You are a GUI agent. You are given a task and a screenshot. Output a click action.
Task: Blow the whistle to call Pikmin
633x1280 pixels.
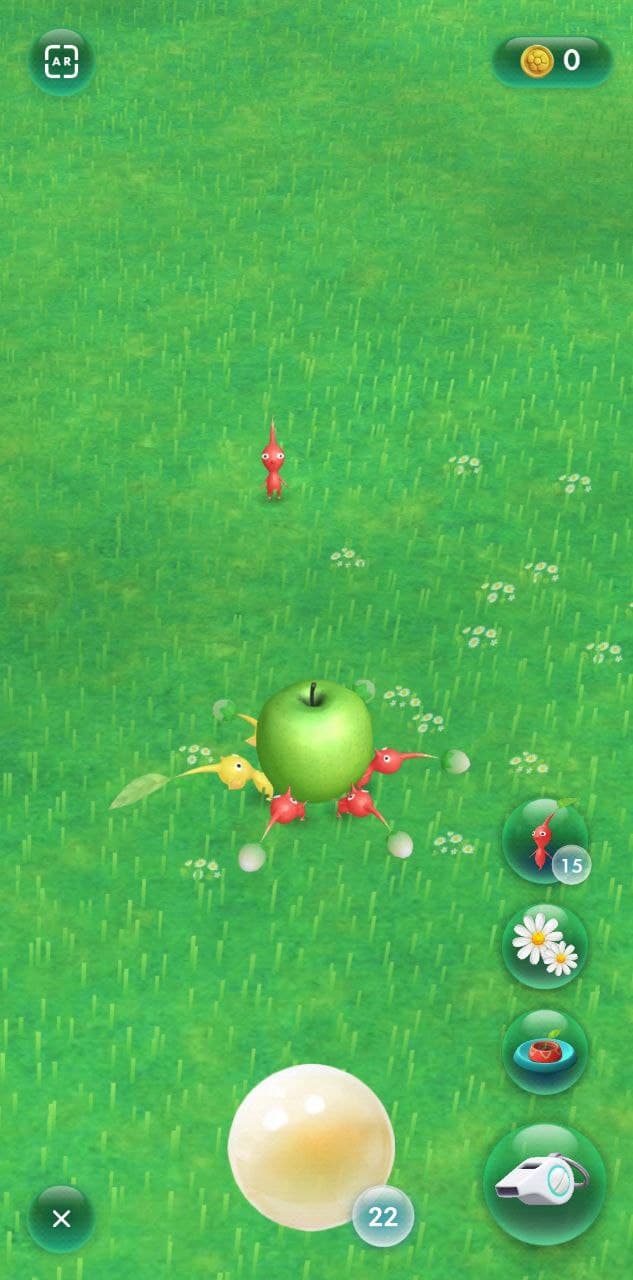[545, 1184]
